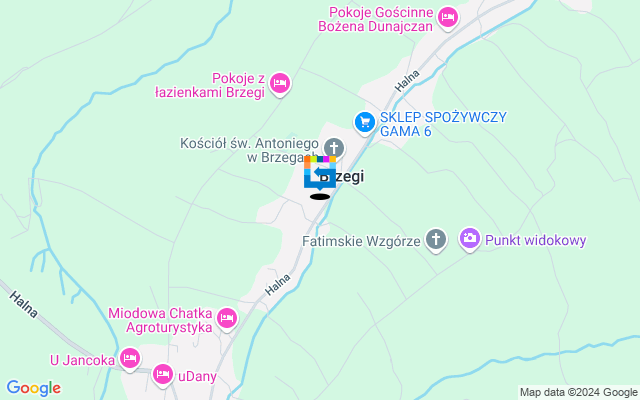Viewport: 640px width, 400px height.
Task: Select the custom marker at Brzegi
Action: pyautogui.click(x=319, y=173)
